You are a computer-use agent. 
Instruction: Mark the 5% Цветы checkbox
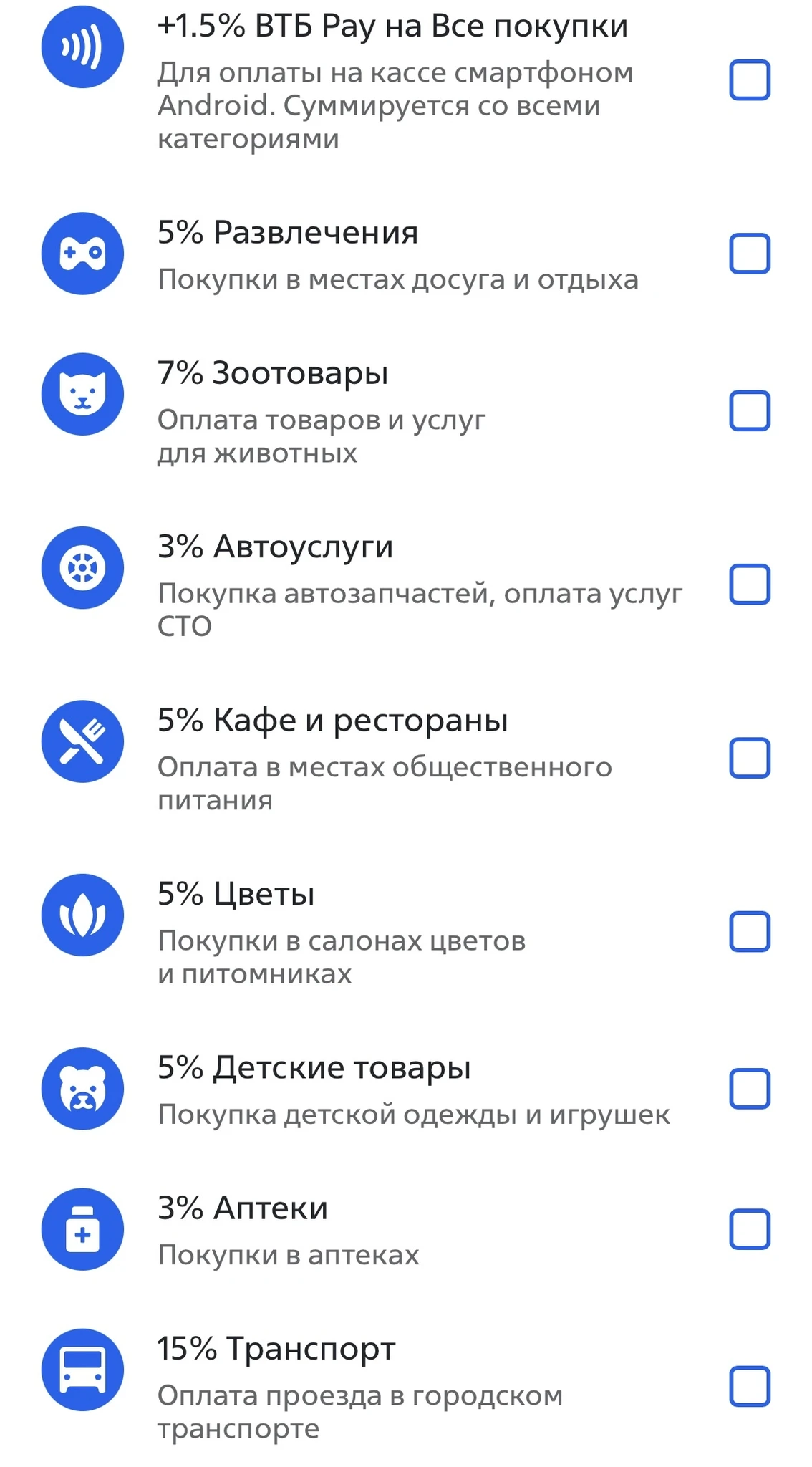[749, 931]
